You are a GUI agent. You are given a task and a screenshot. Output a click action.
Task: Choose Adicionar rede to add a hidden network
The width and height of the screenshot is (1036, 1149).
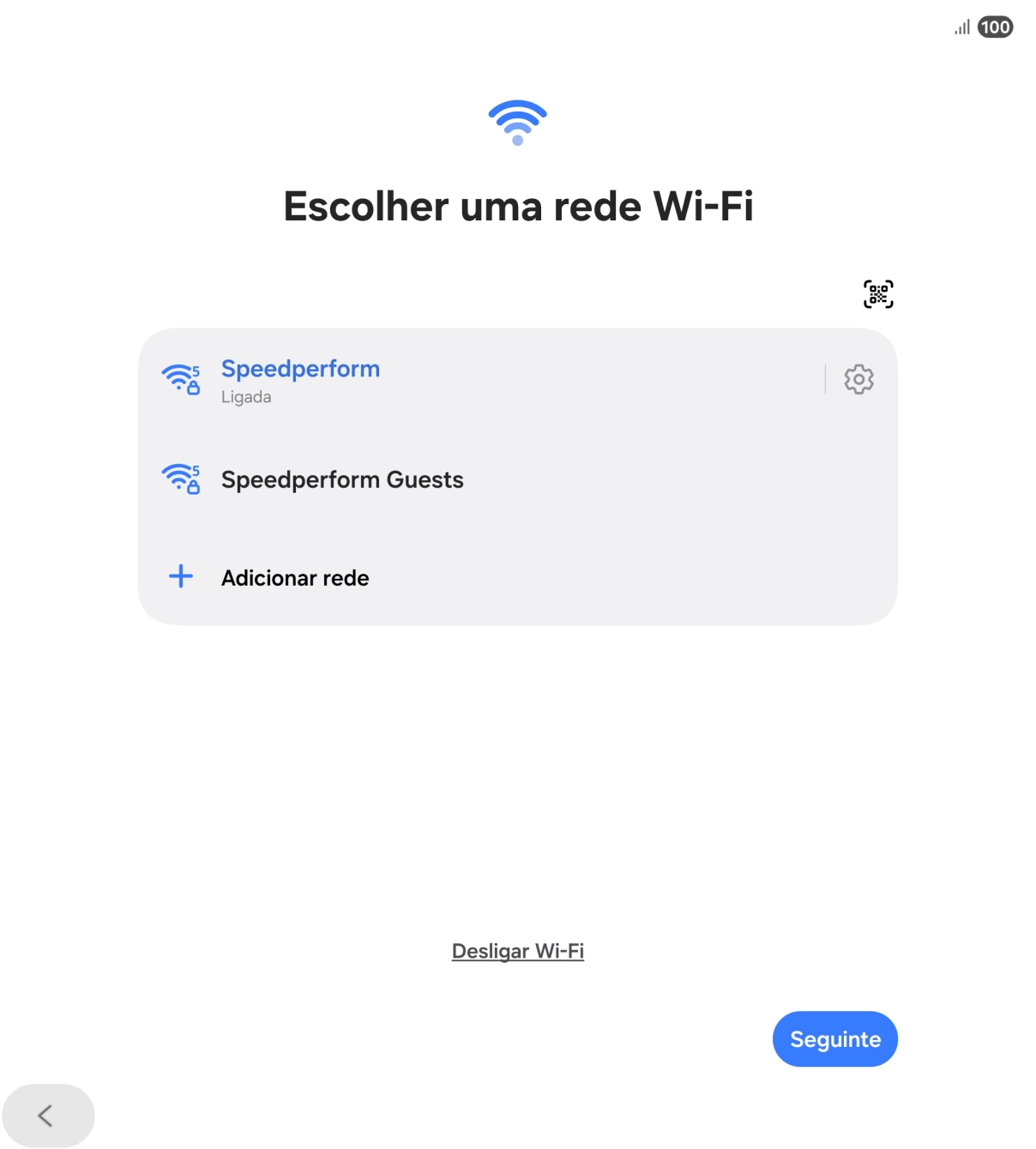click(x=294, y=577)
